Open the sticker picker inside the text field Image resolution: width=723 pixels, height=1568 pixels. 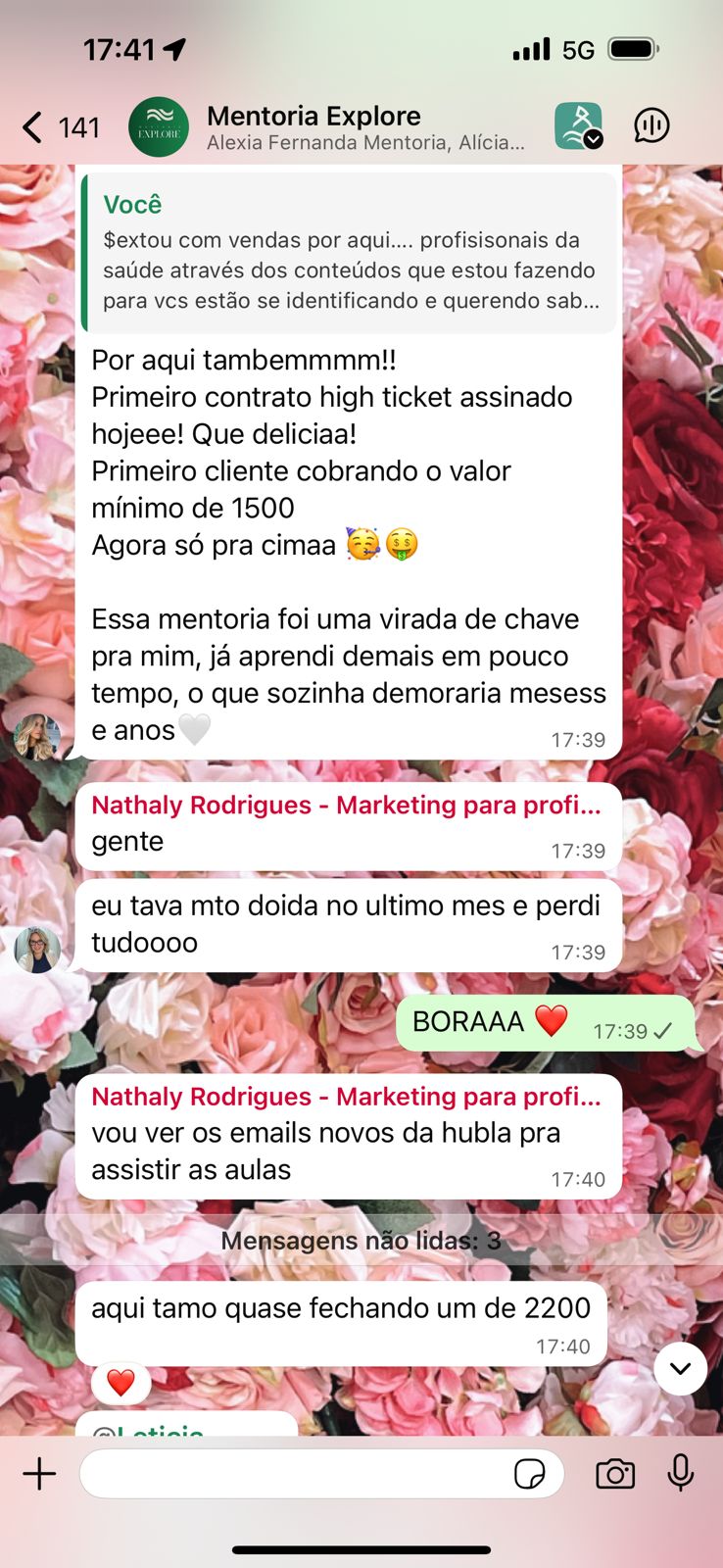click(531, 1473)
